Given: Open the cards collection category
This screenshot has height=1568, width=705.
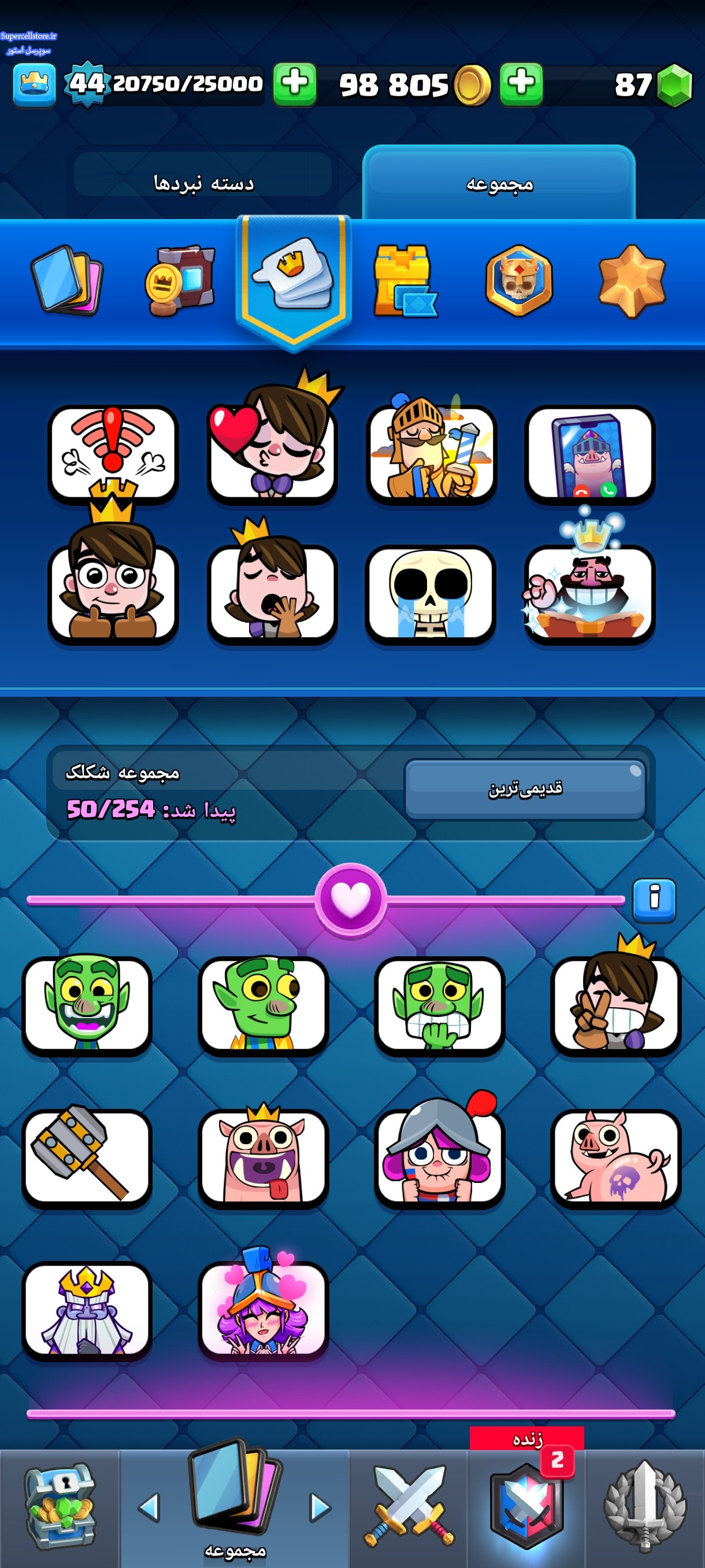Looking at the screenshot, I should tap(67, 281).
